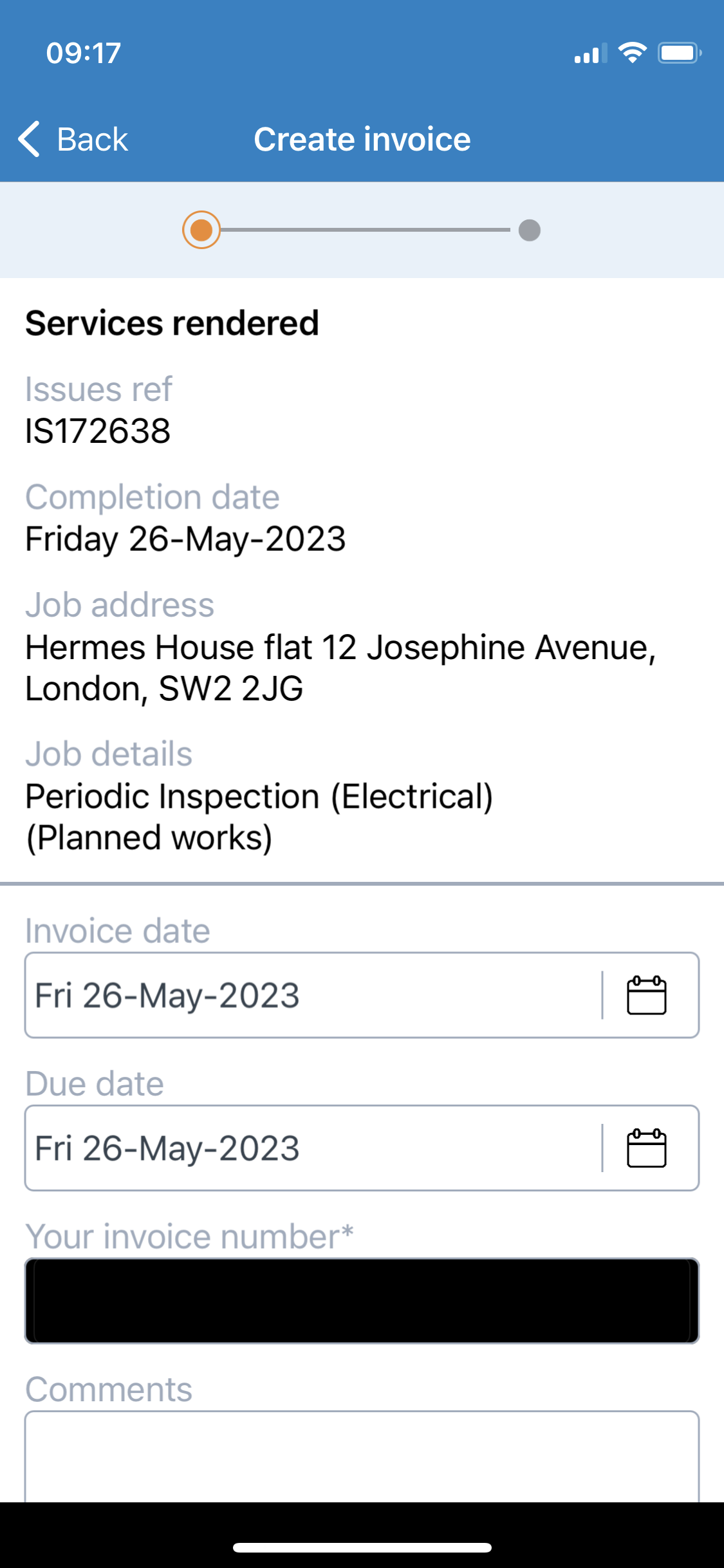Open the Due date calendar picker
Viewport: 724px width, 1568px height.
coord(646,1148)
